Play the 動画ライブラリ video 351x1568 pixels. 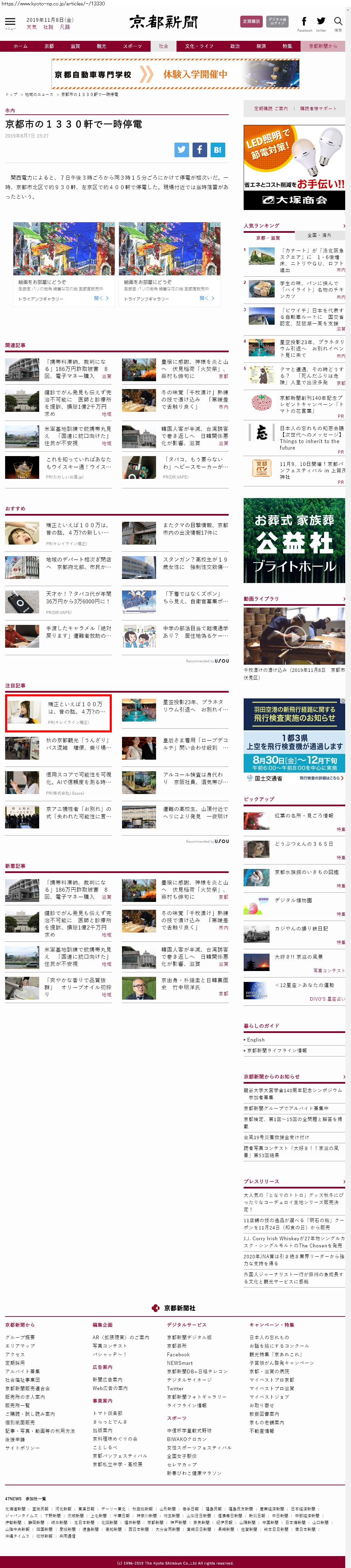point(294,636)
